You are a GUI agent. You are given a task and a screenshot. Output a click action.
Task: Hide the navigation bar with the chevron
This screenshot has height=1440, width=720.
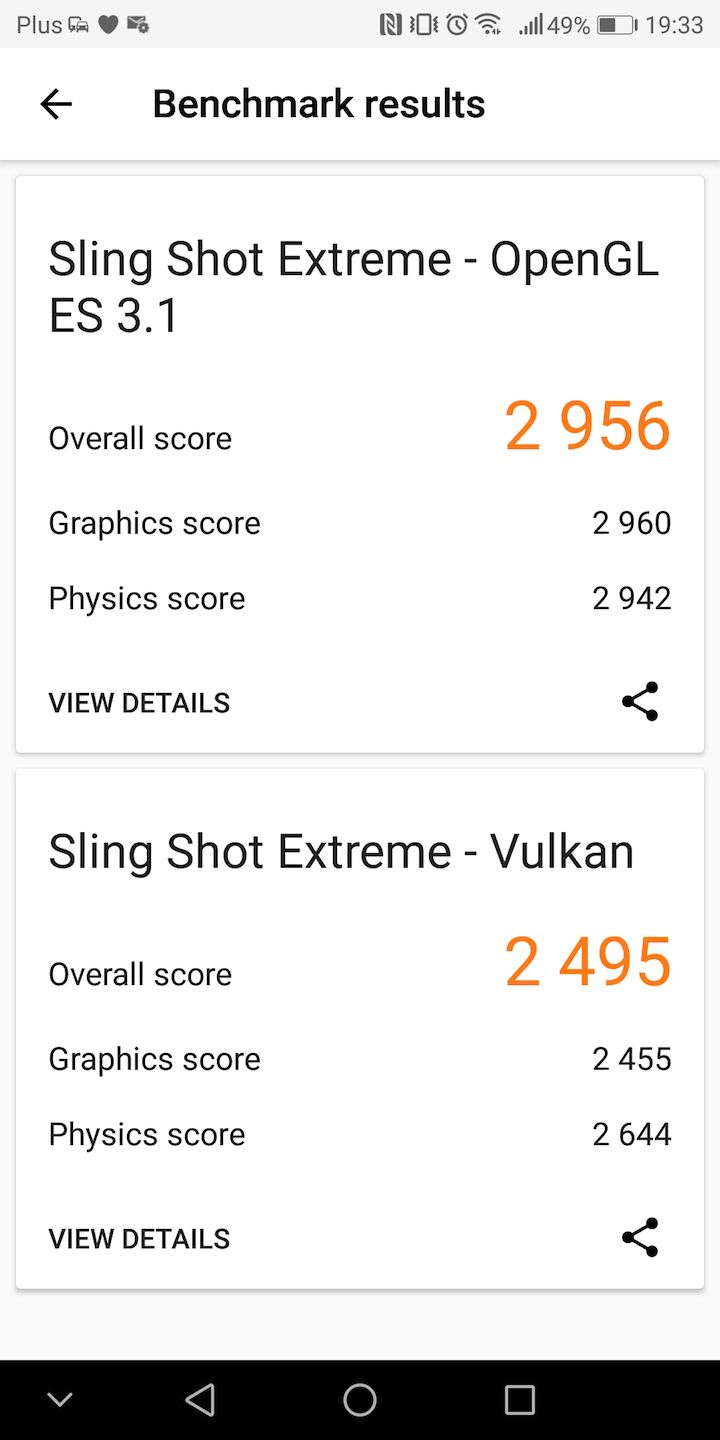[60, 1400]
